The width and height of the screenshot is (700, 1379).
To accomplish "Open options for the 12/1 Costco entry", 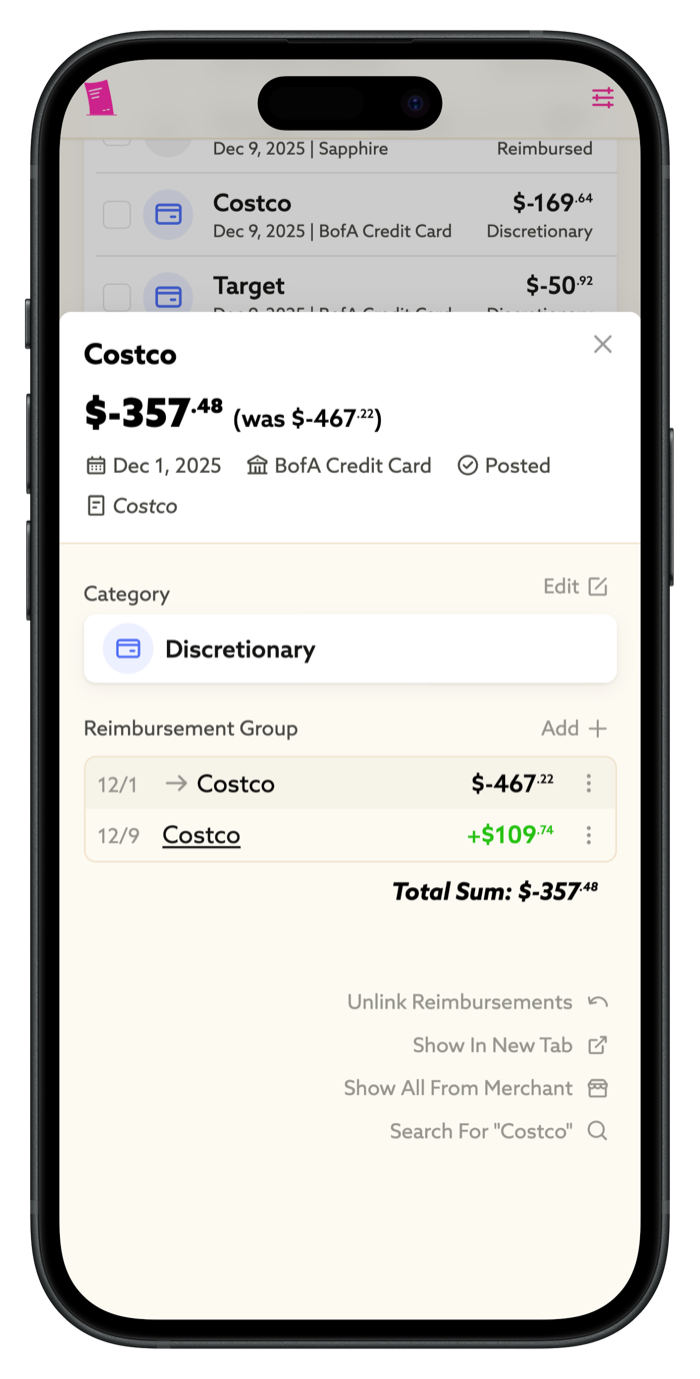I will 589,784.
